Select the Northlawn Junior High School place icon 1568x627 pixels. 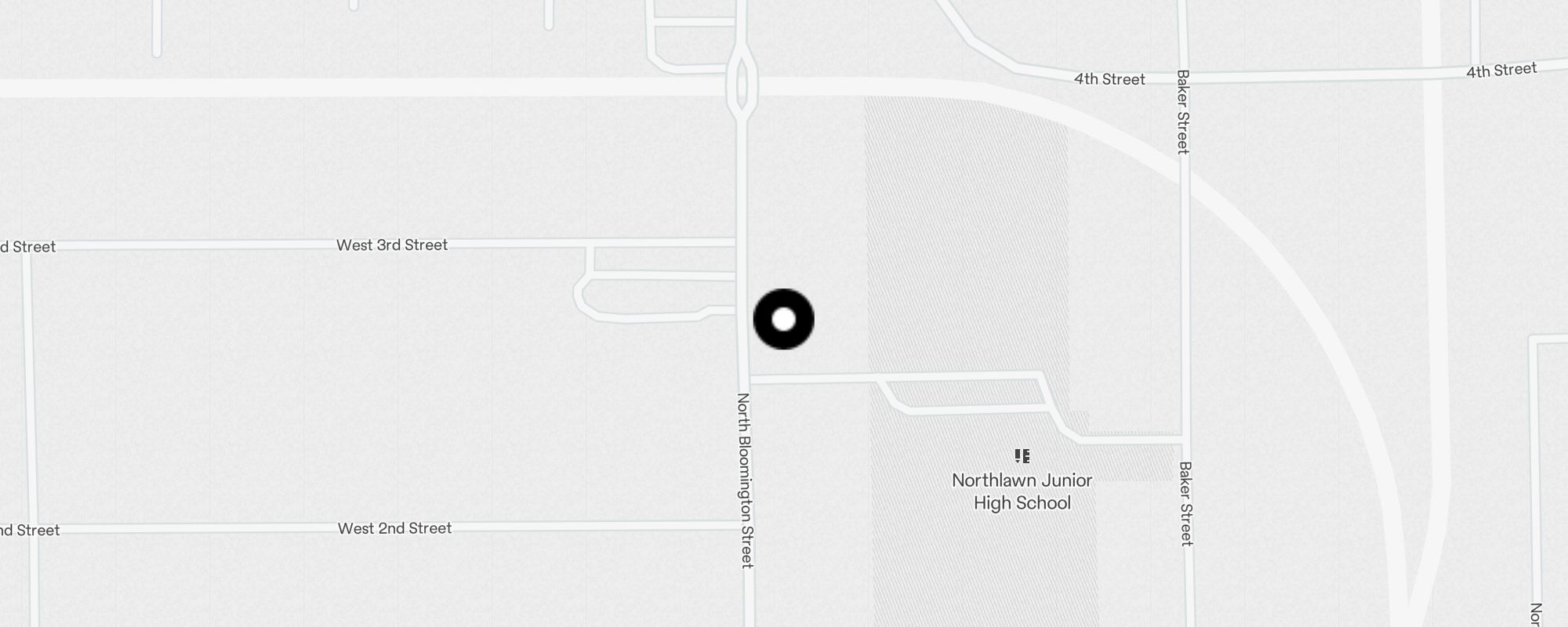1022,456
